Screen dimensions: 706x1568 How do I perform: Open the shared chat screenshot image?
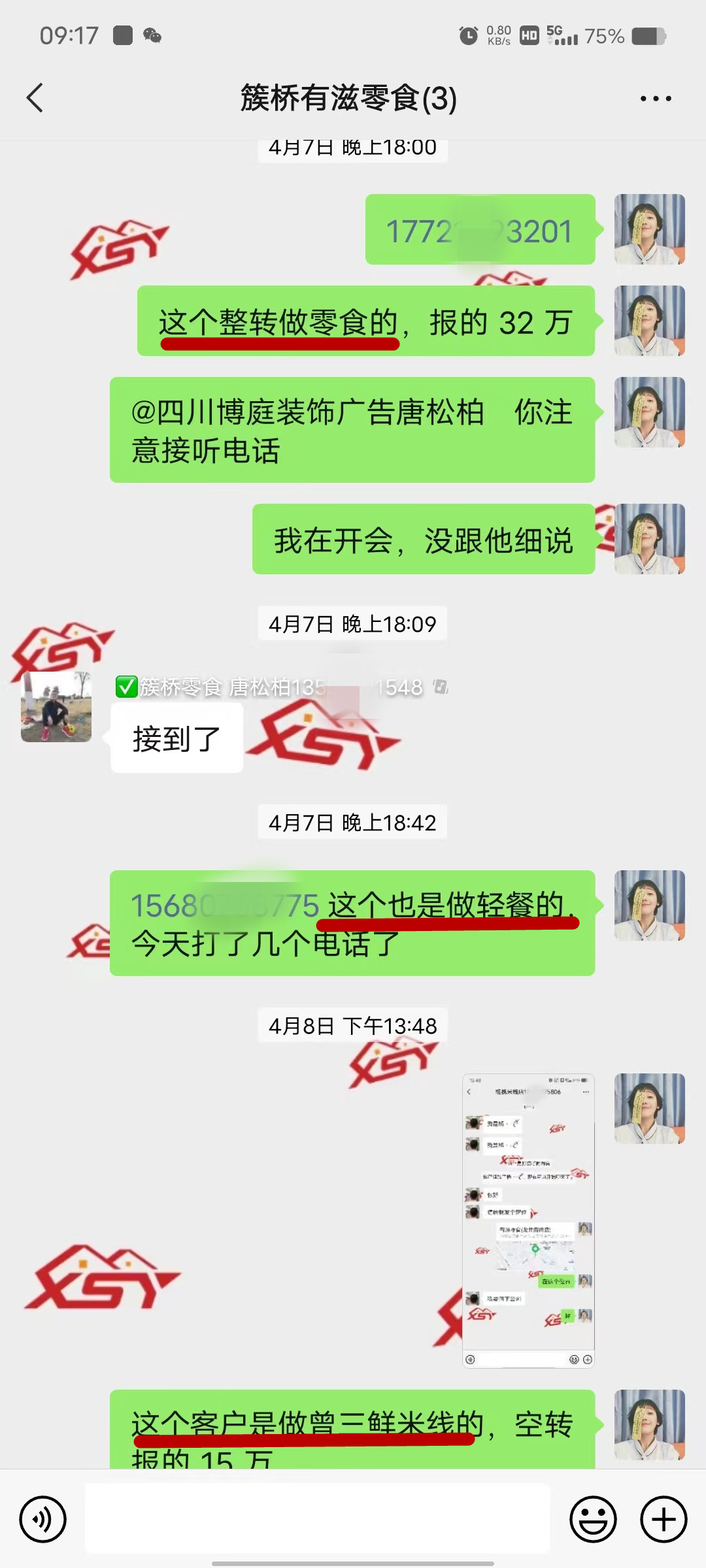click(x=528, y=1220)
